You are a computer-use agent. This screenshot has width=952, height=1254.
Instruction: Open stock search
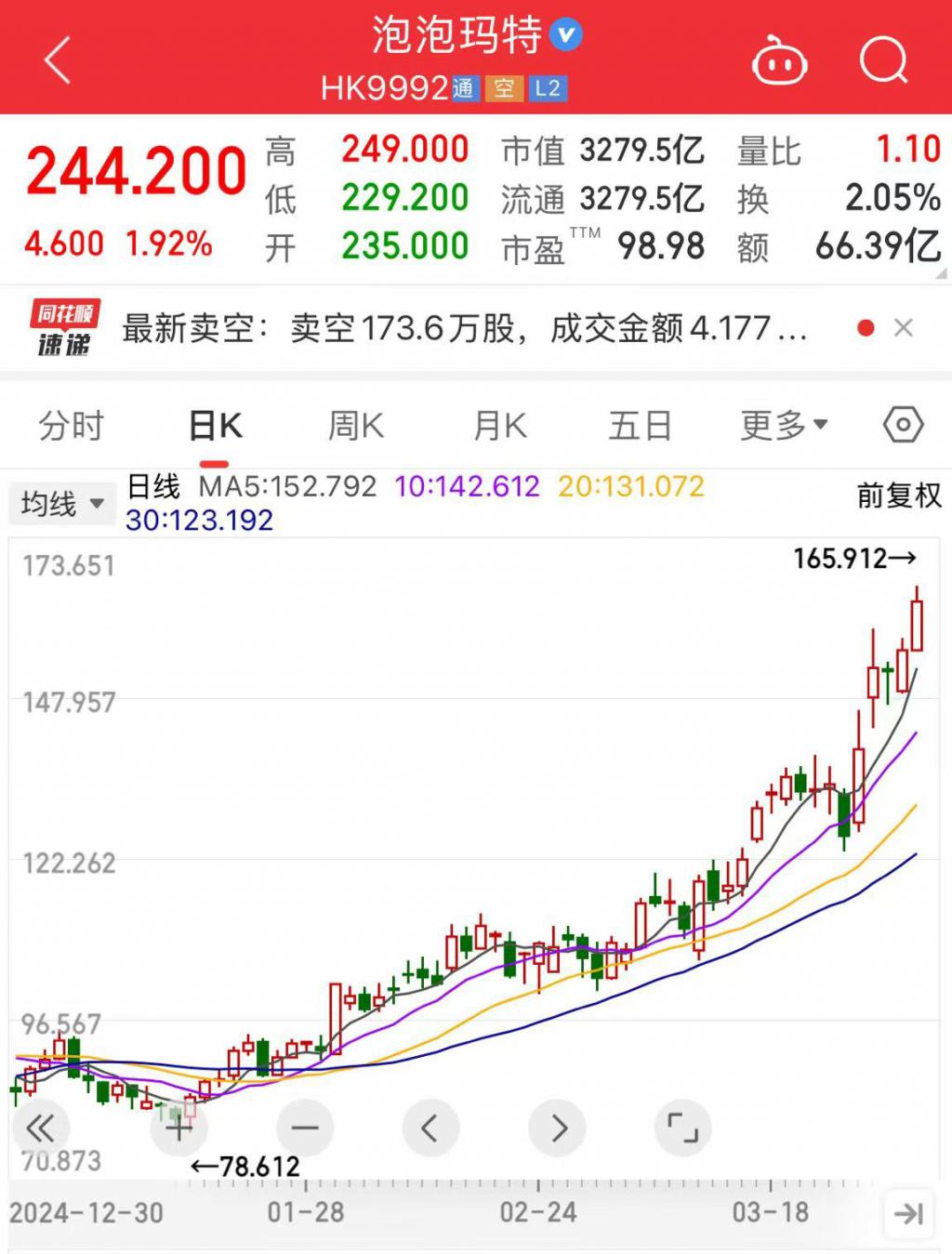click(882, 61)
